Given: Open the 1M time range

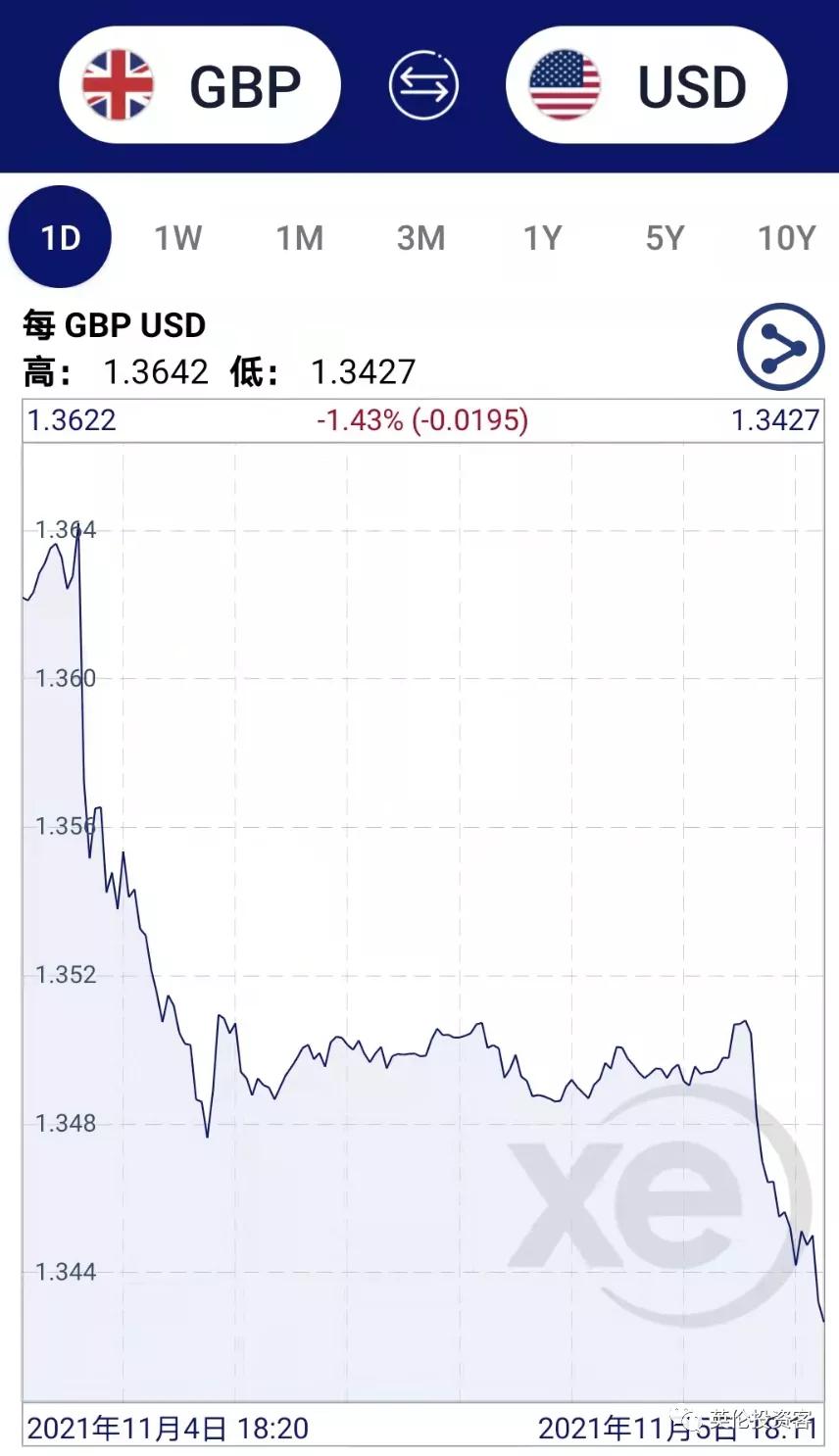Looking at the screenshot, I should pos(299,237).
